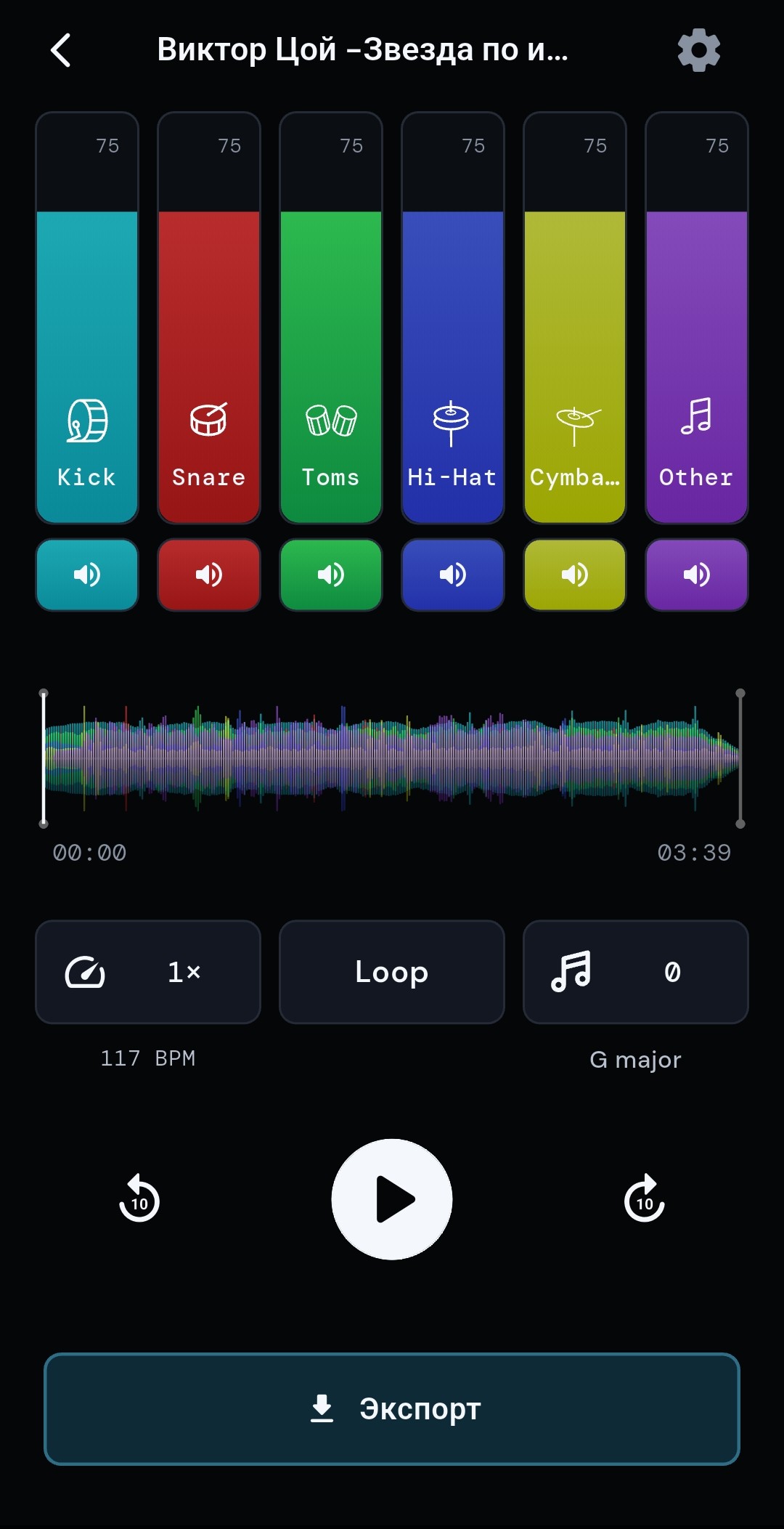Viewport: 784px width, 1529px height.
Task: Tap the Snare volume fader
Action: point(209,318)
